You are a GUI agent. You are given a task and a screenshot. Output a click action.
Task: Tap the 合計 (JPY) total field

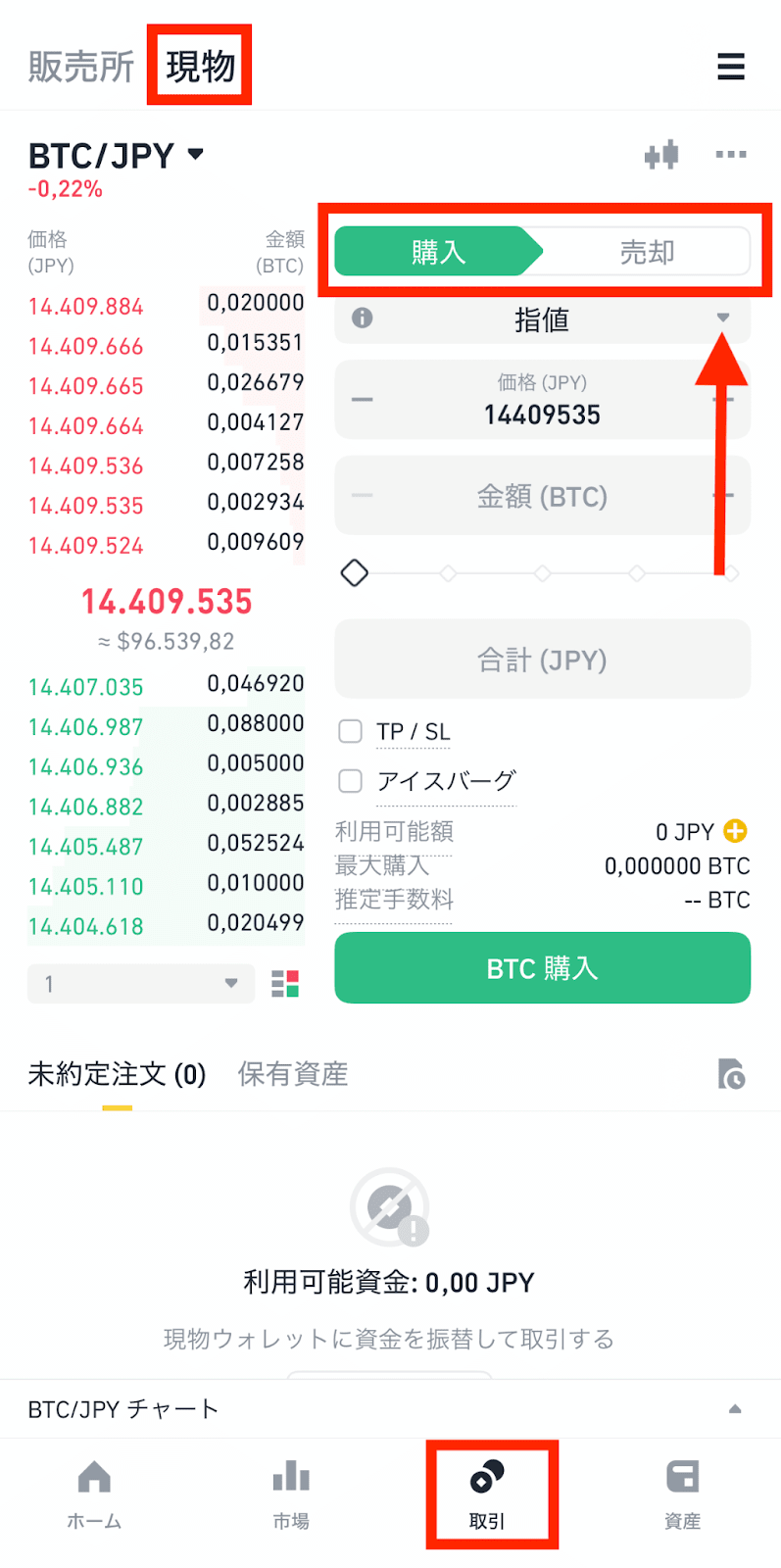click(542, 660)
